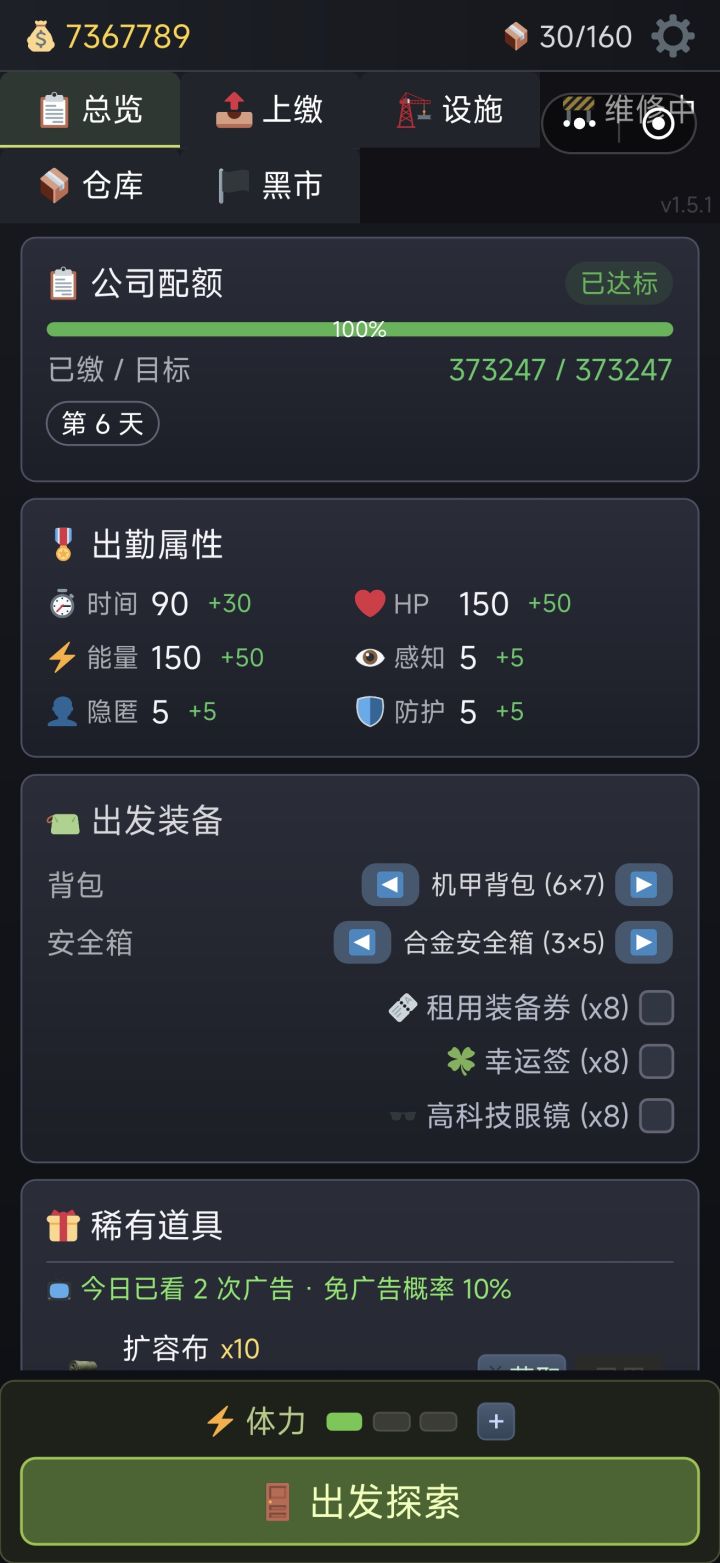
Task: Click the plus next to 体力
Action: tap(496, 1420)
